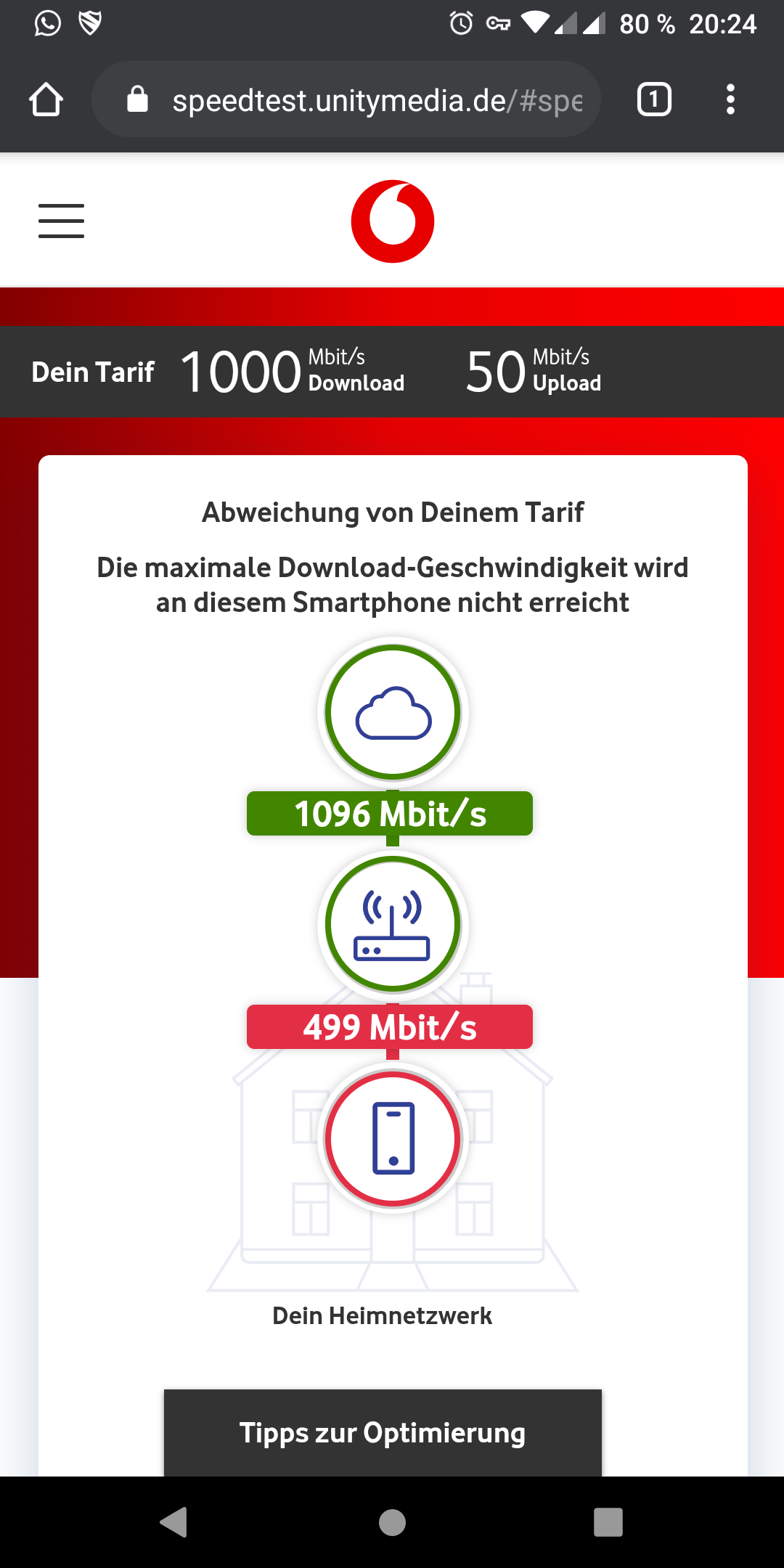Open the recent apps overview
784x1568 pixels.
point(608,1522)
